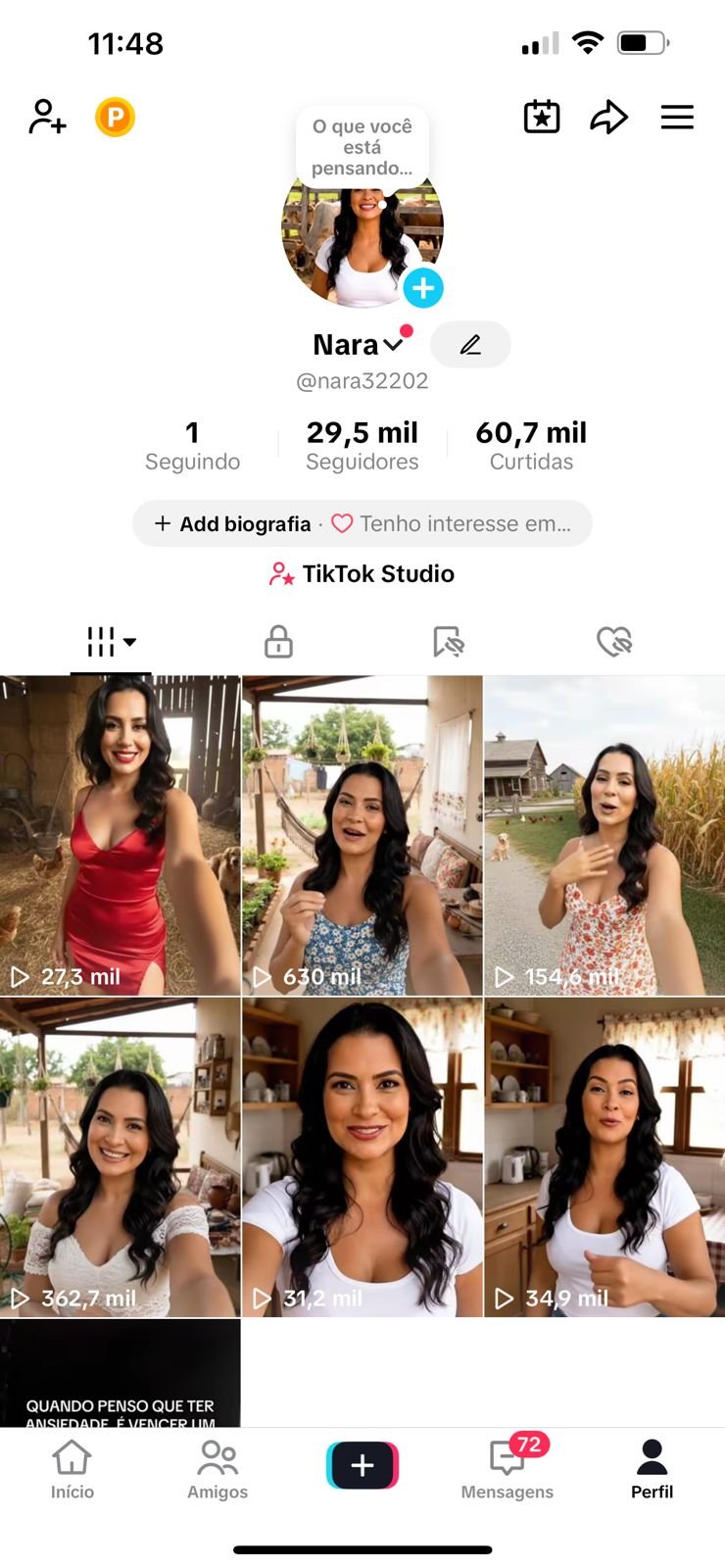
Task: Open the calendar star events icon
Action: [x=542, y=118]
